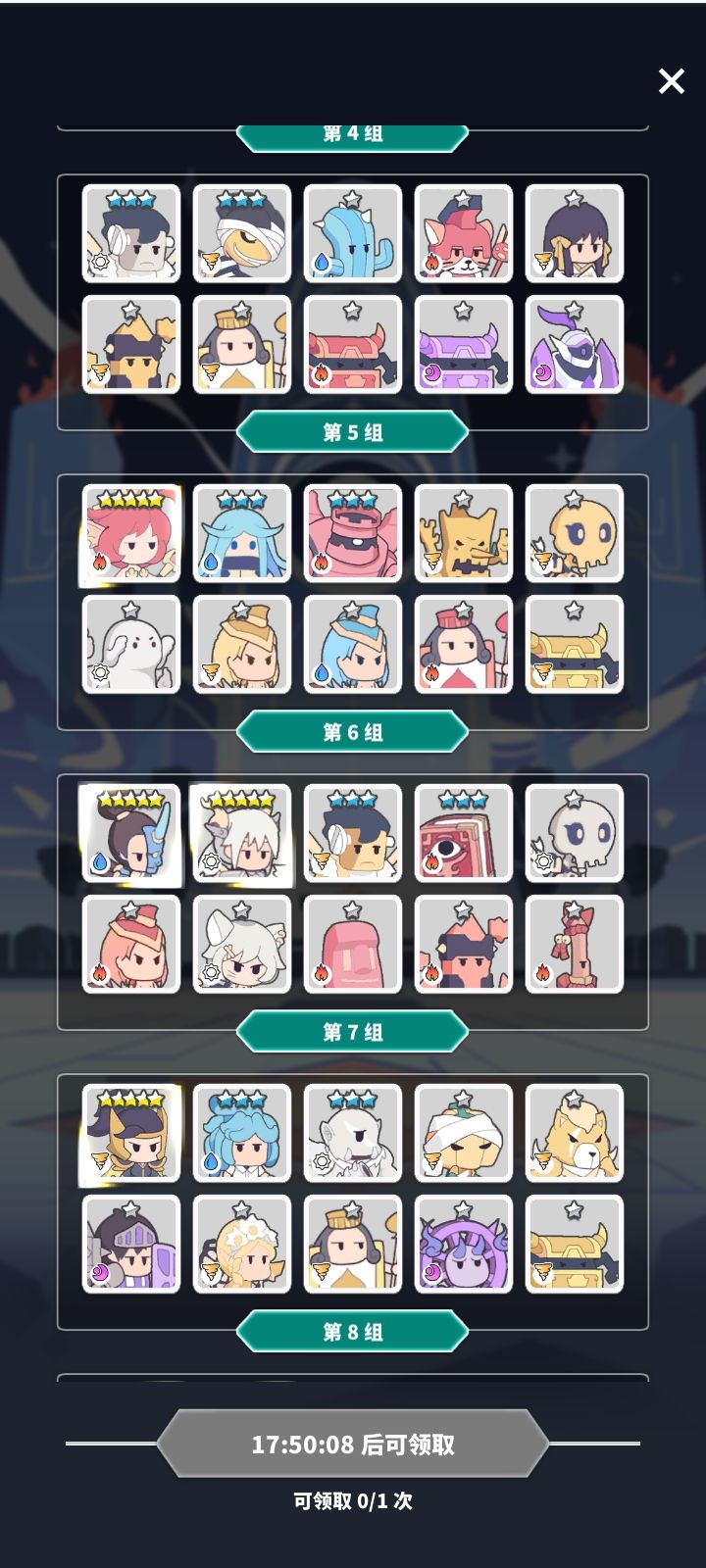Viewport: 706px width, 1568px height.
Task: Select the skeleton archer in group 5
Action: (573, 534)
